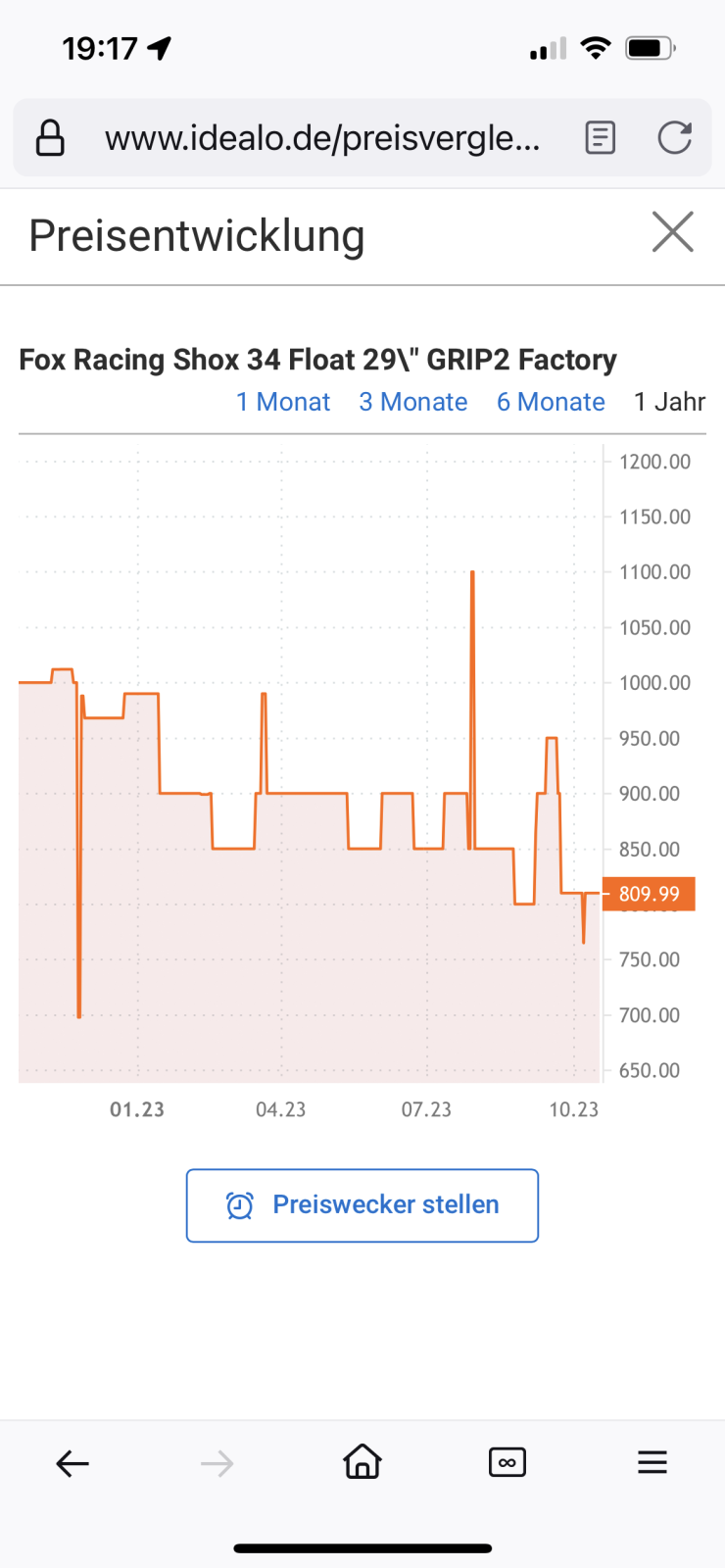Select the 1 Jahr range
This screenshot has height=1568, width=725.
[670, 402]
